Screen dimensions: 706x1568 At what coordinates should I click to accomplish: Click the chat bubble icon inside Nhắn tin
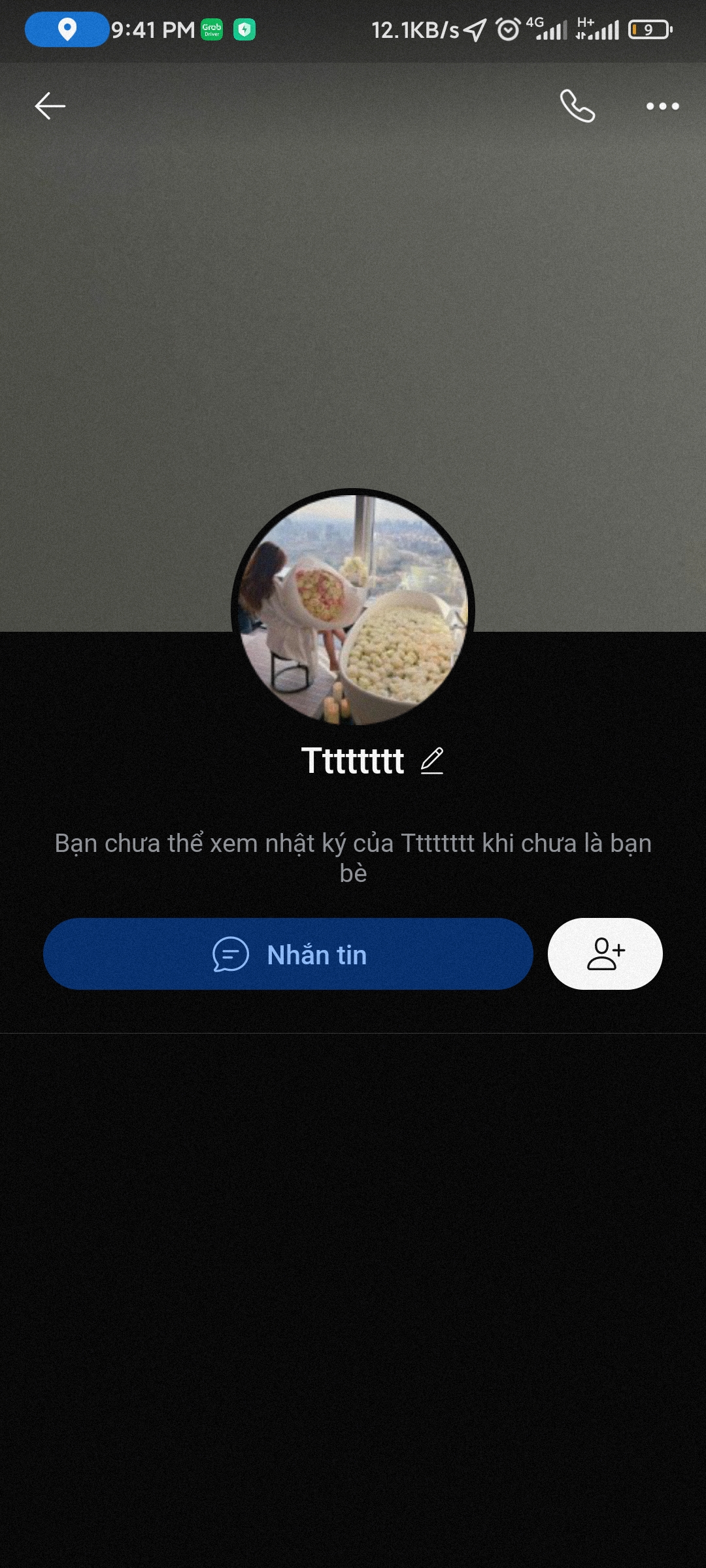pos(230,955)
